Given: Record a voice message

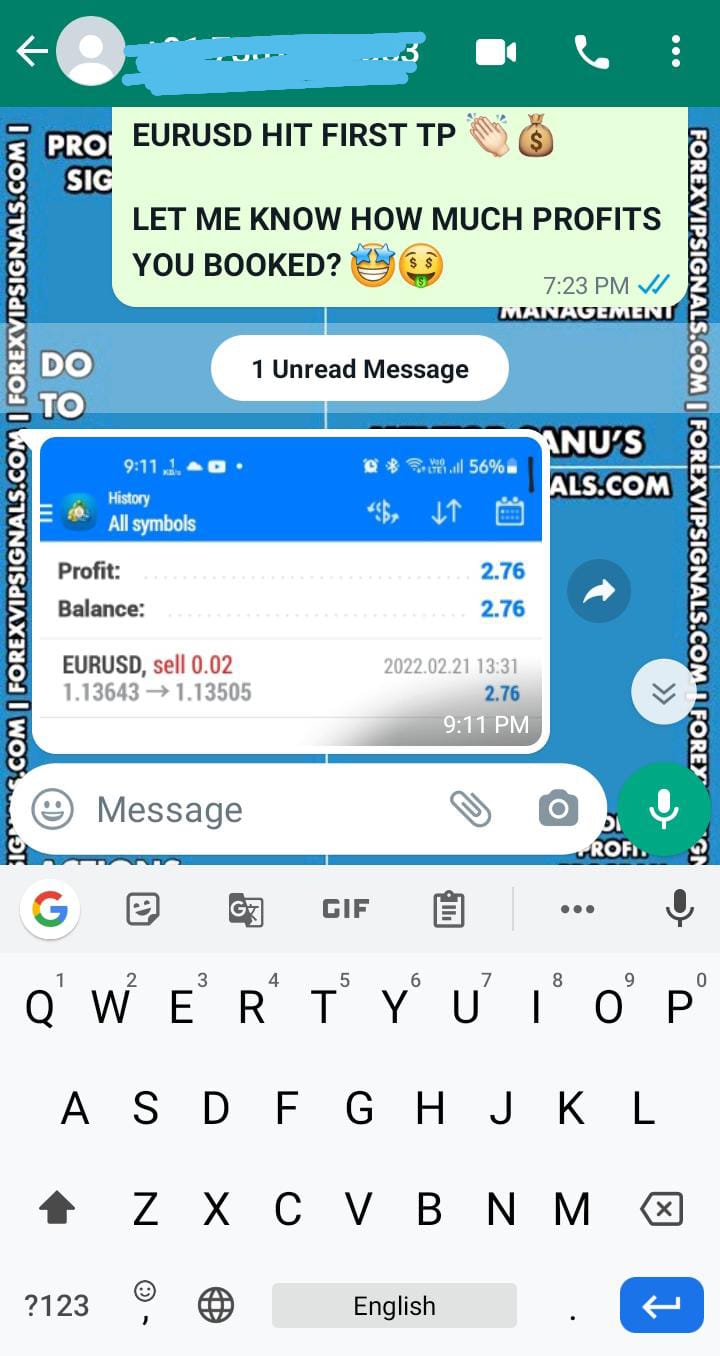Looking at the screenshot, I should click(664, 809).
